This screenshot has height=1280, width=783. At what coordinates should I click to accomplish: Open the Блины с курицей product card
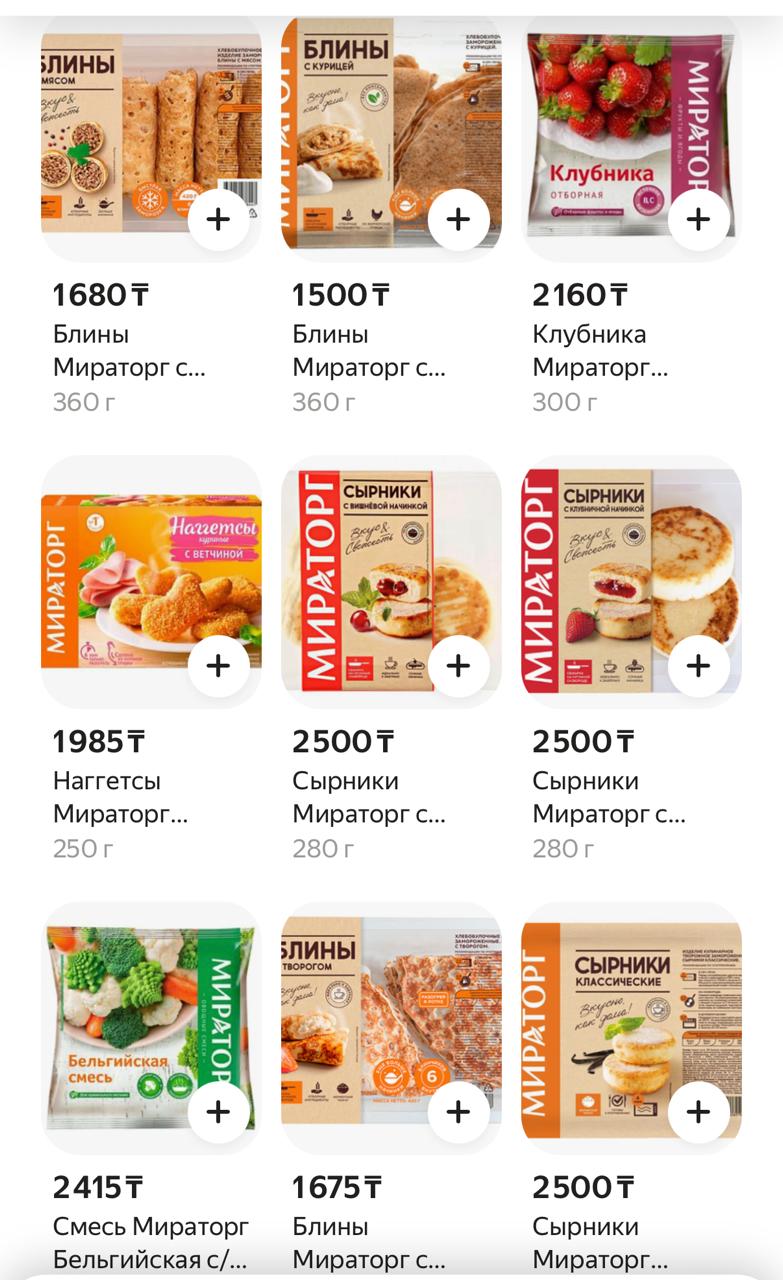tap(380, 130)
